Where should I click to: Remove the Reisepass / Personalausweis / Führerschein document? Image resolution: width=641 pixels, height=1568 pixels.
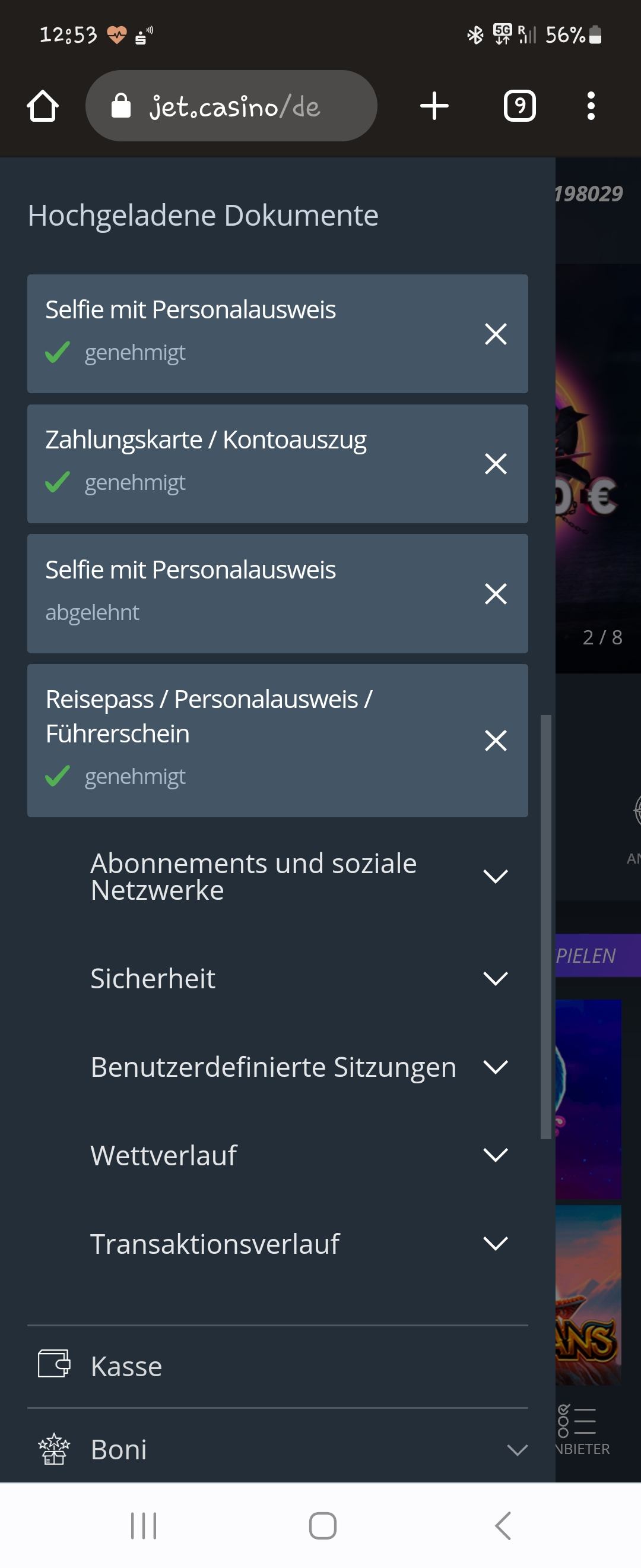[x=496, y=741]
